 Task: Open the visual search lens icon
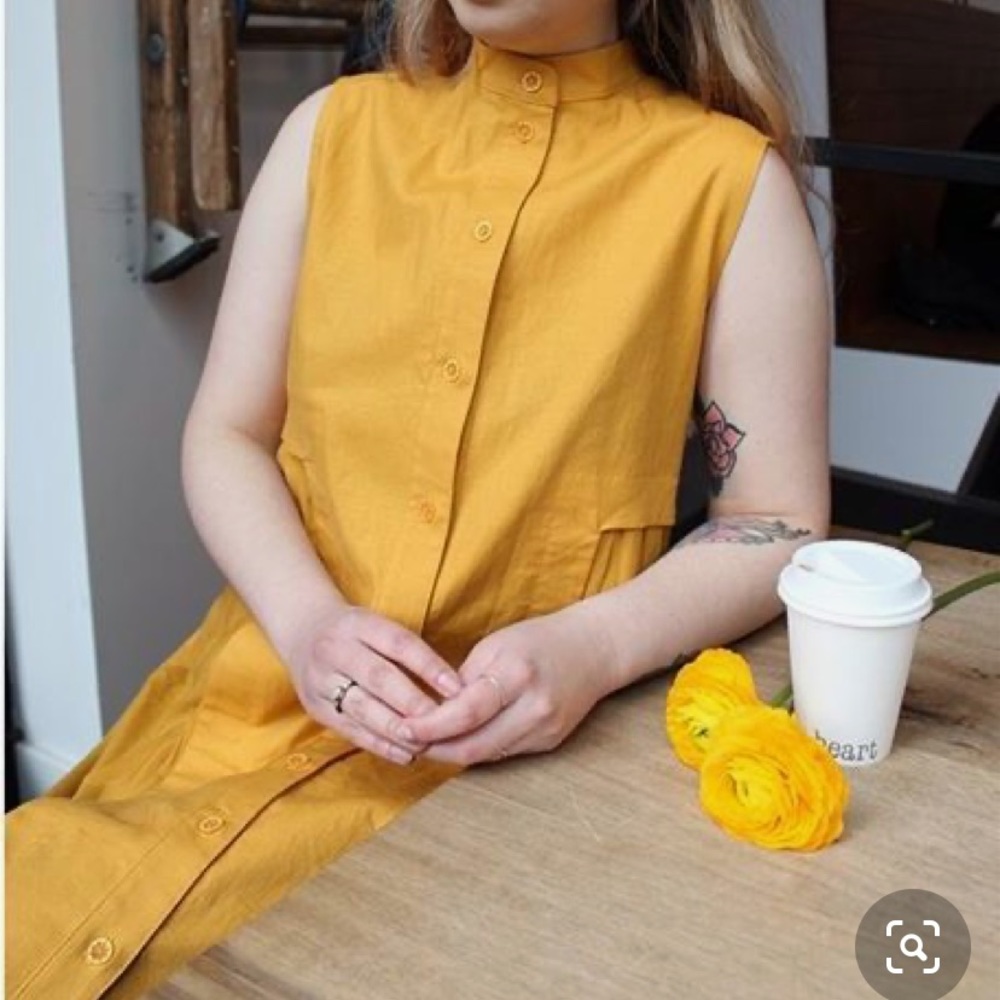click(912, 946)
